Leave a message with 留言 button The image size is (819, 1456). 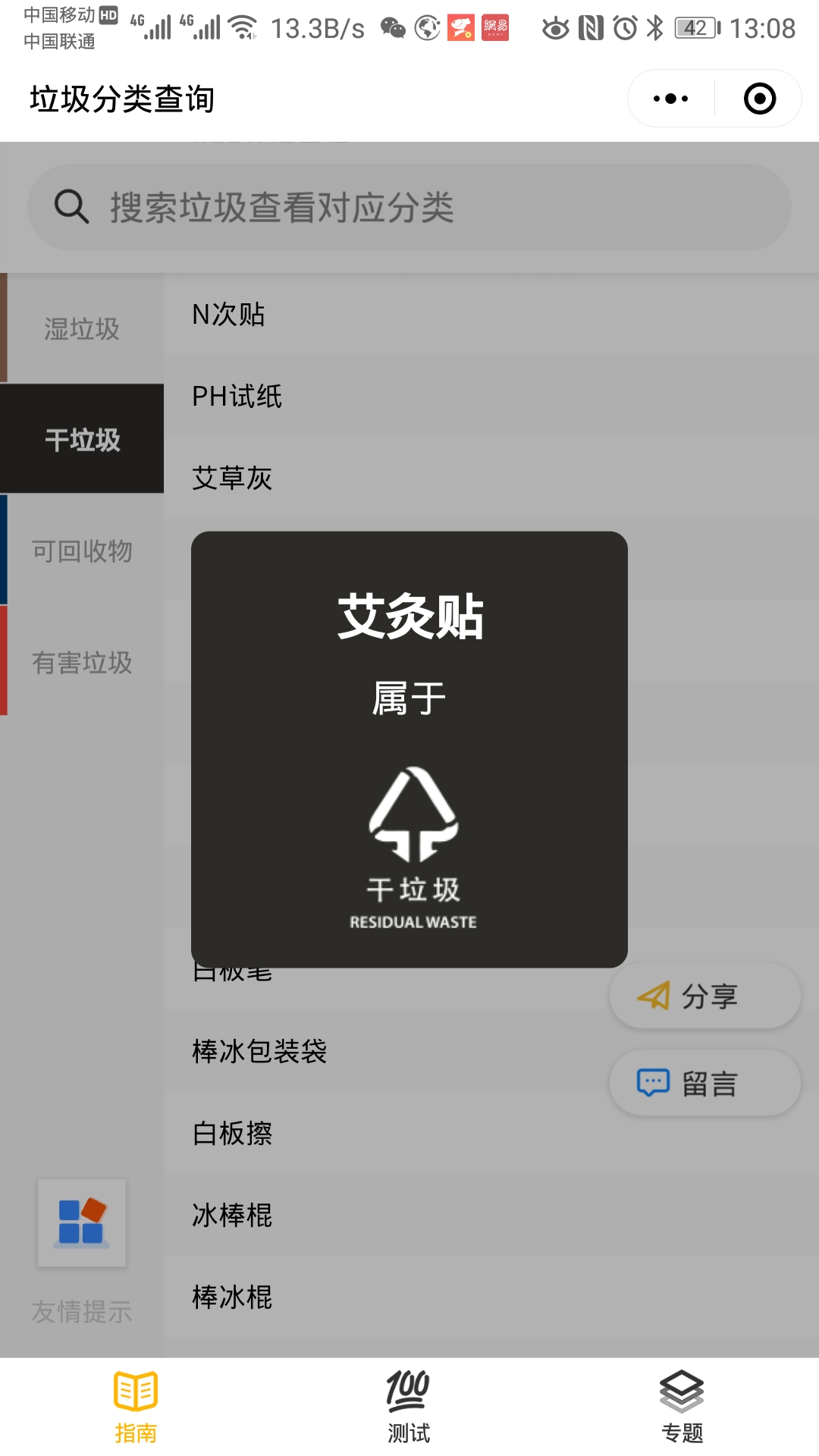tap(704, 1084)
